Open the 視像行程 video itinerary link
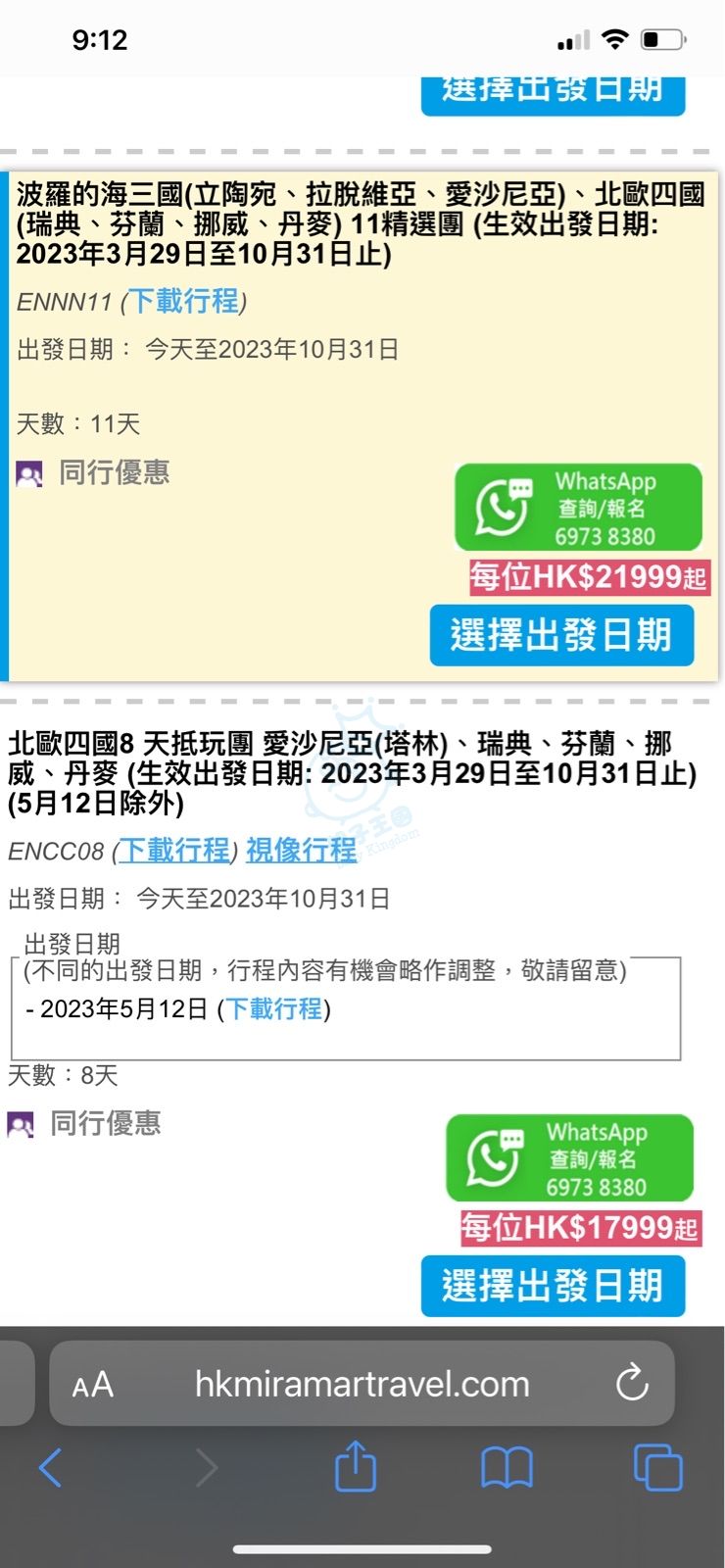725x1568 pixels. [x=301, y=850]
